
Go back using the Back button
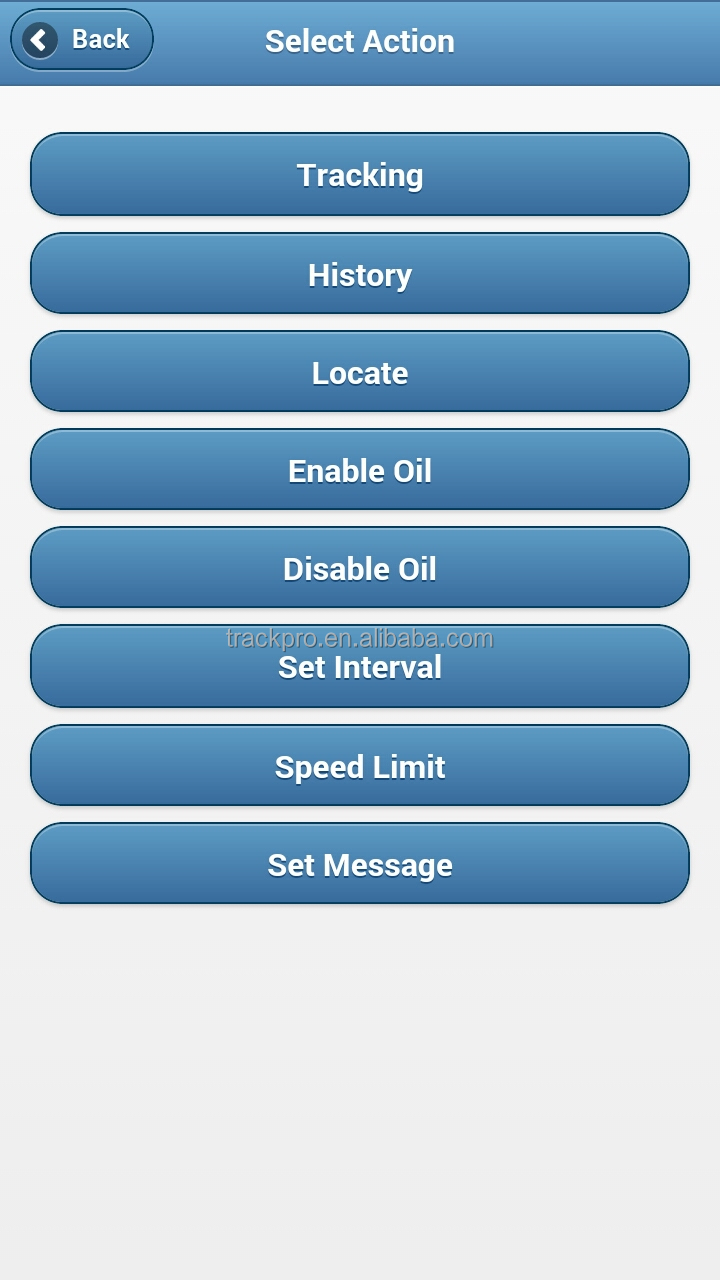coord(82,40)
